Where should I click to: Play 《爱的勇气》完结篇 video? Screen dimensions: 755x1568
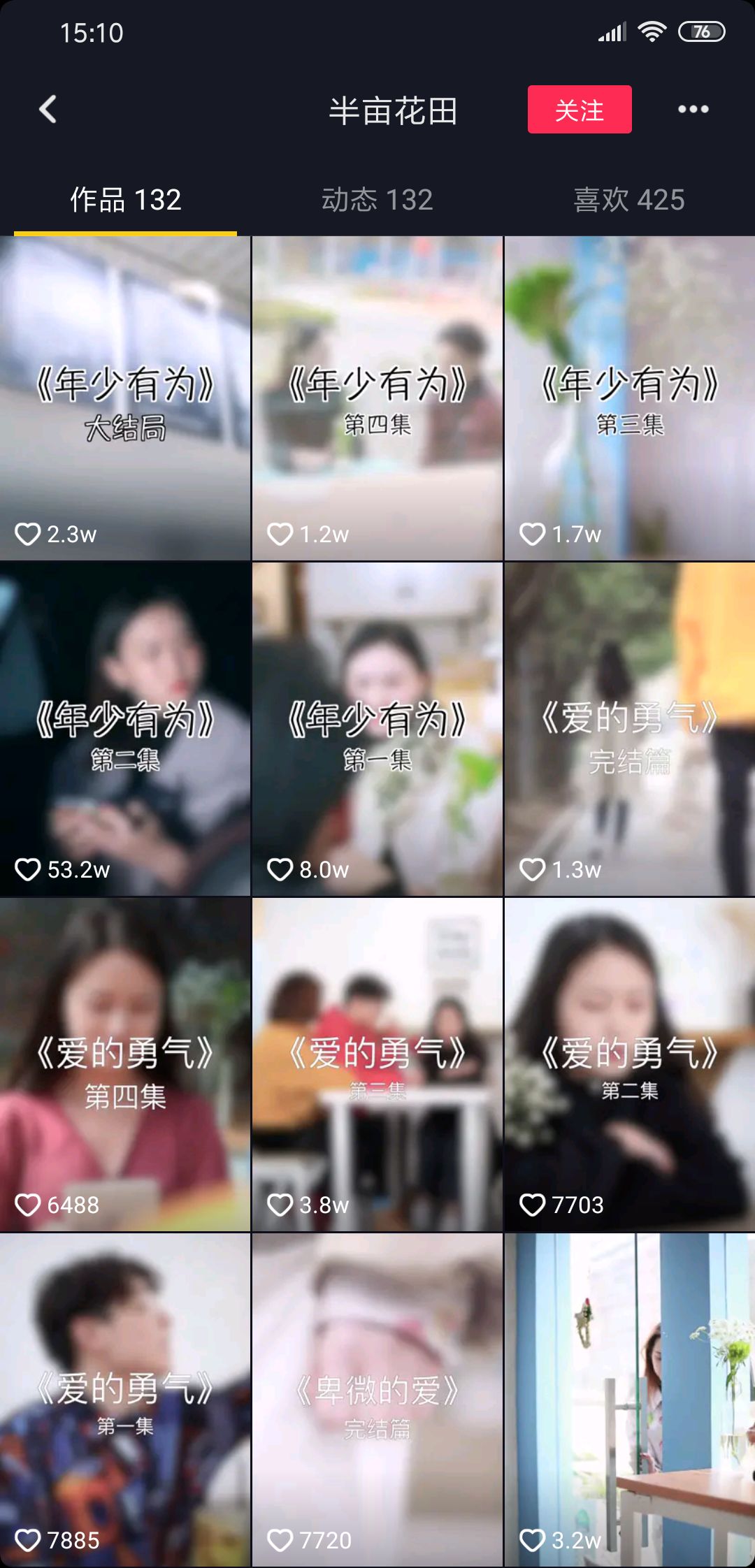[x=629, y=729]
